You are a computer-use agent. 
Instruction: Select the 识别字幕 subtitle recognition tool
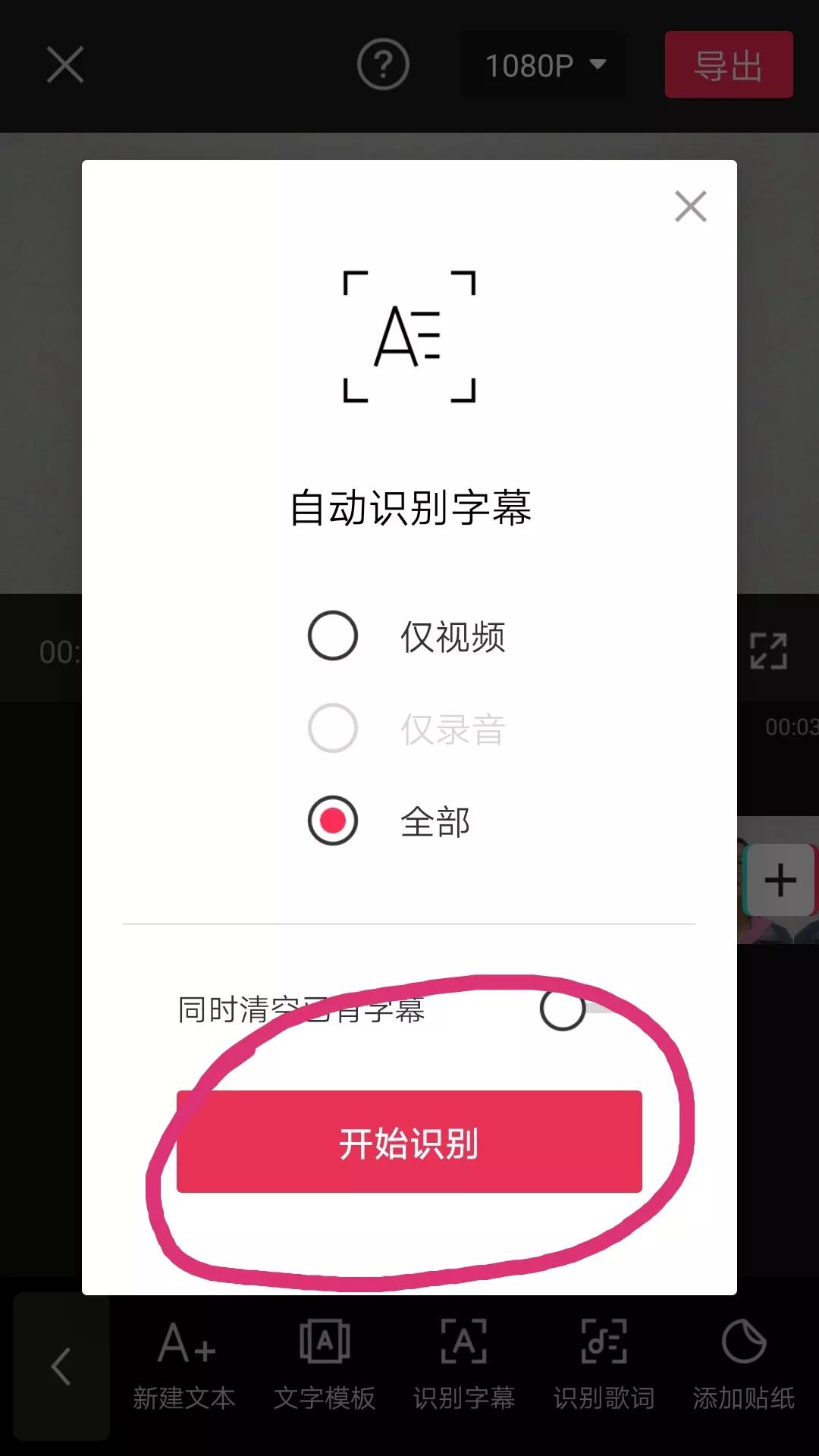coord(464,1365)
